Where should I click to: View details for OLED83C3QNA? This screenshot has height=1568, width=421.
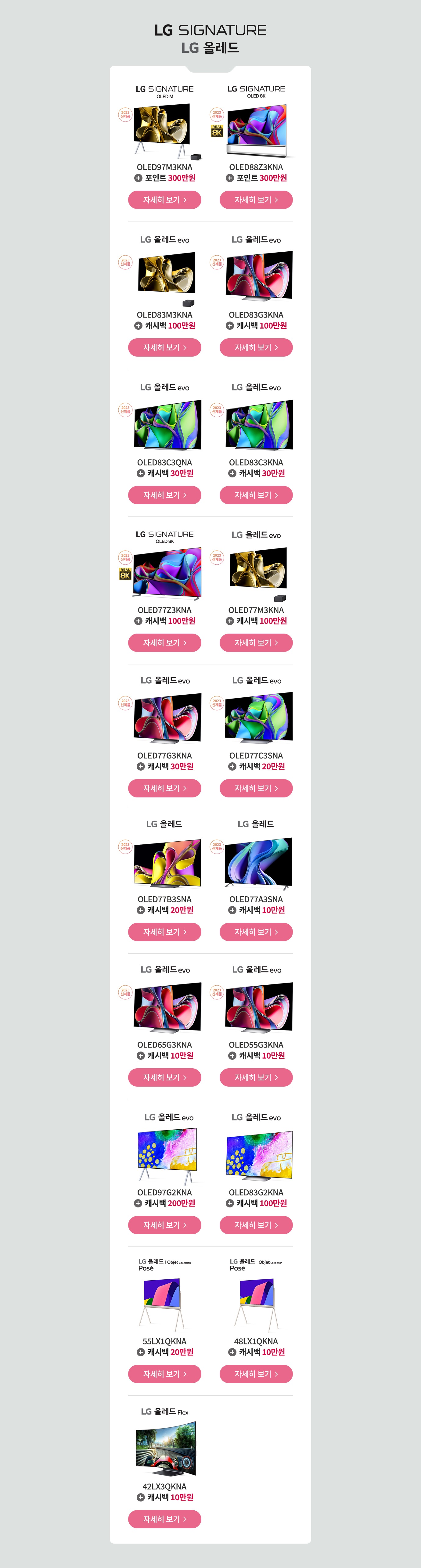(x=164, y=495)
